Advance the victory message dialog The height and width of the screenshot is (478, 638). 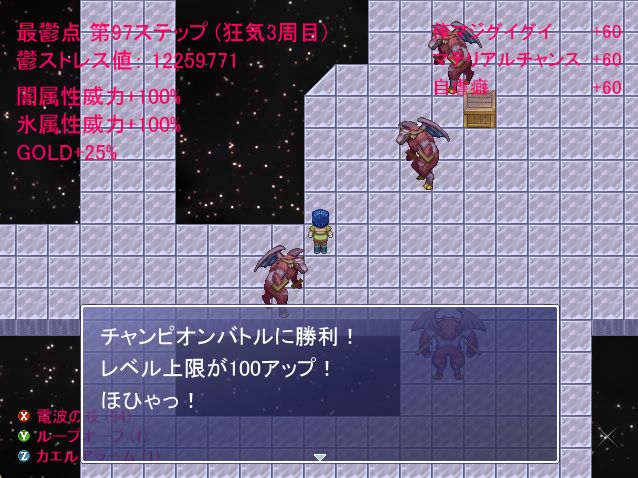(320, 457)
